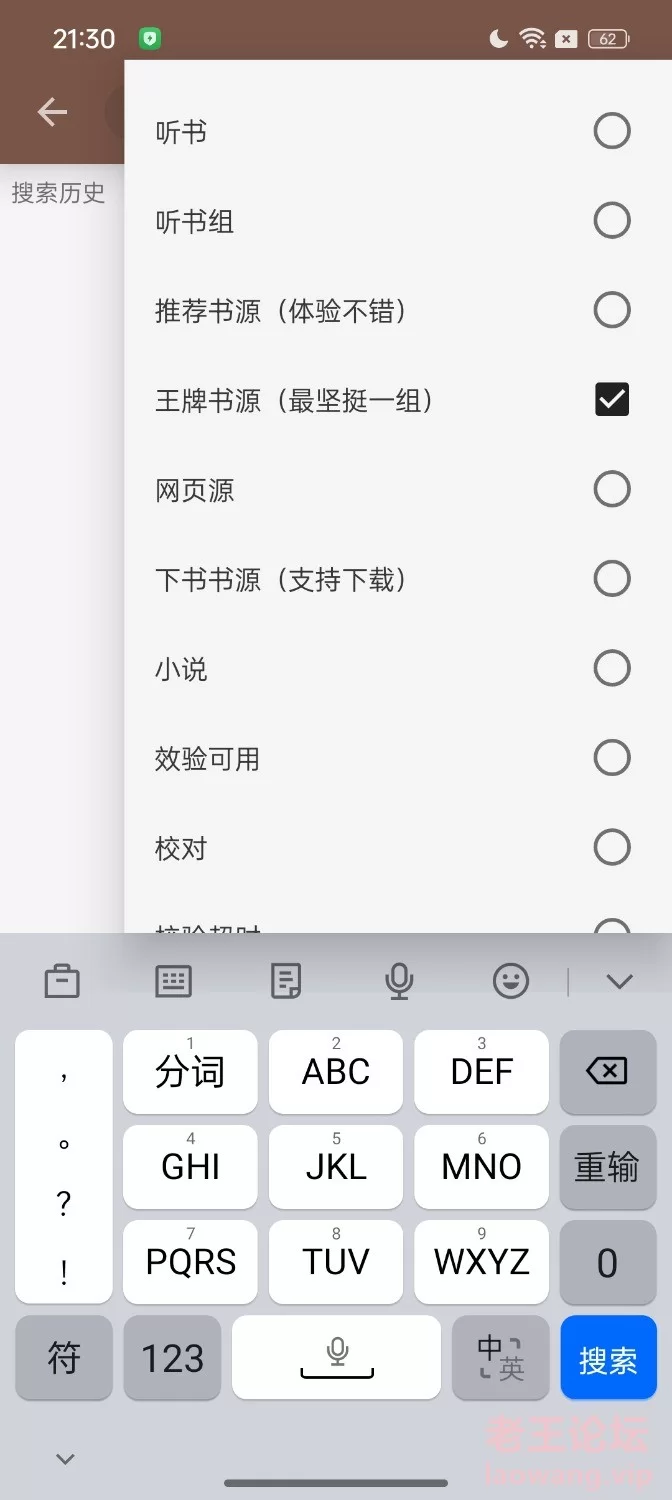
Task: Tap the keyboard backspace key
Action: [x=607, y=1072]
